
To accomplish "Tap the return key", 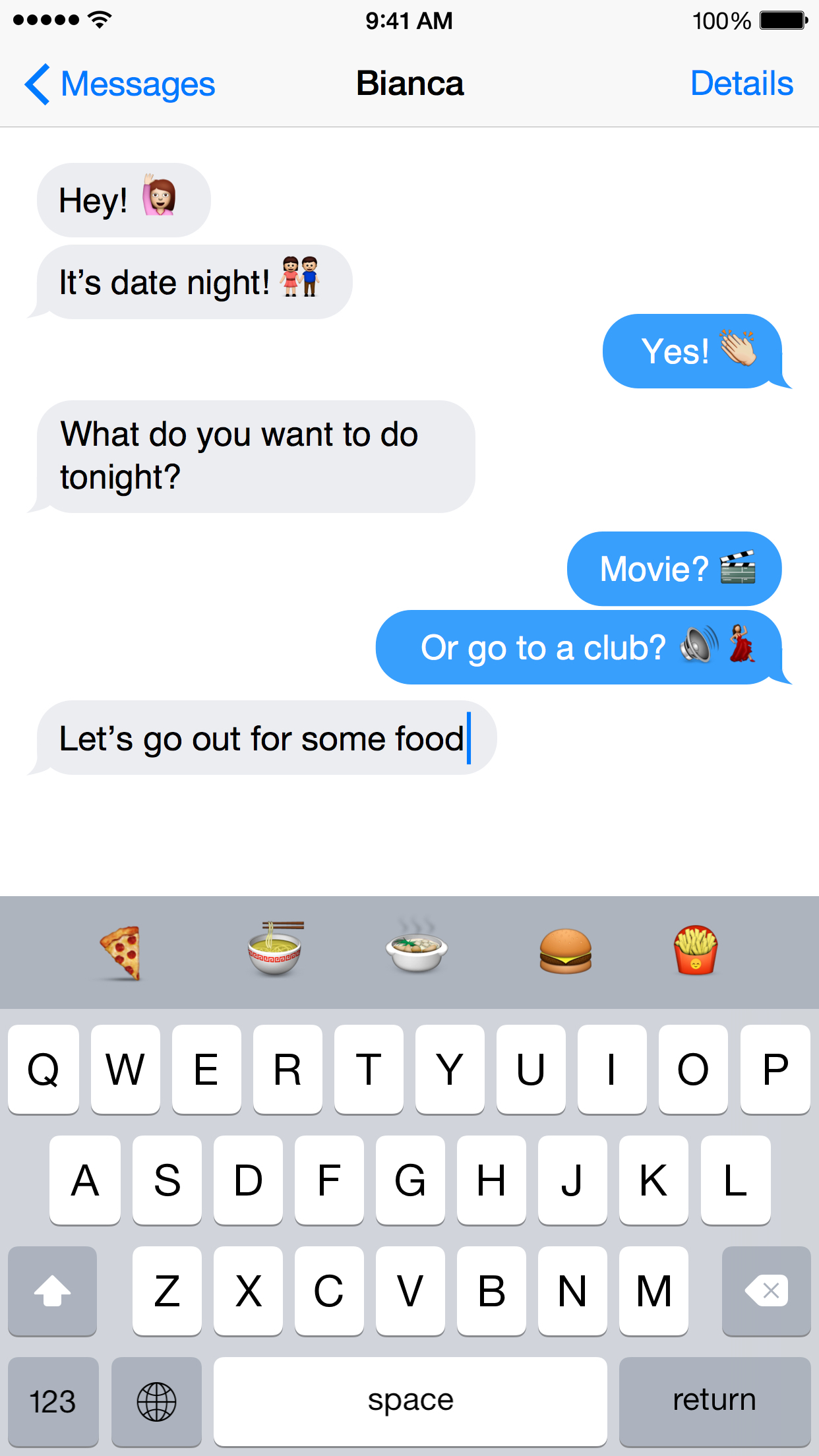I will (x=714, y=1401).
